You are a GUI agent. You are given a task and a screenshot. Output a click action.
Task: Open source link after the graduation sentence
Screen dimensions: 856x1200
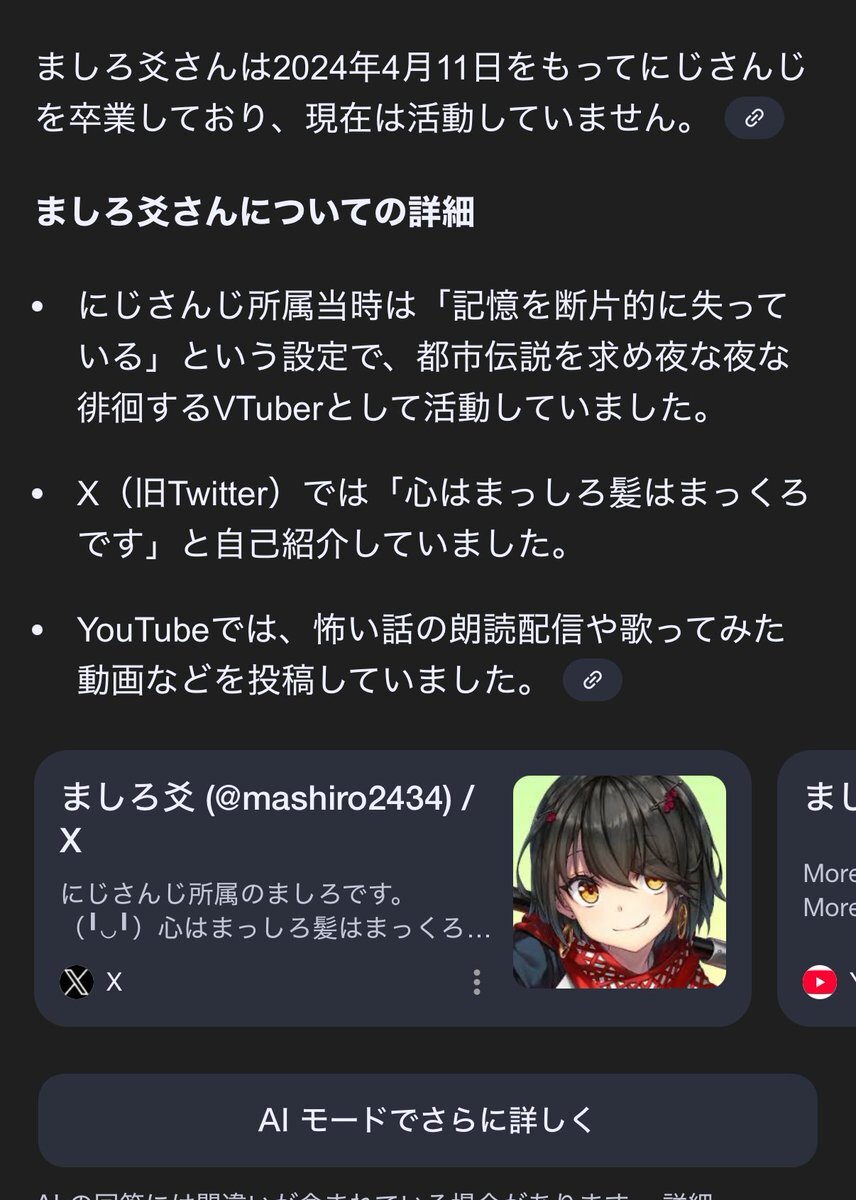click(754, 119)
